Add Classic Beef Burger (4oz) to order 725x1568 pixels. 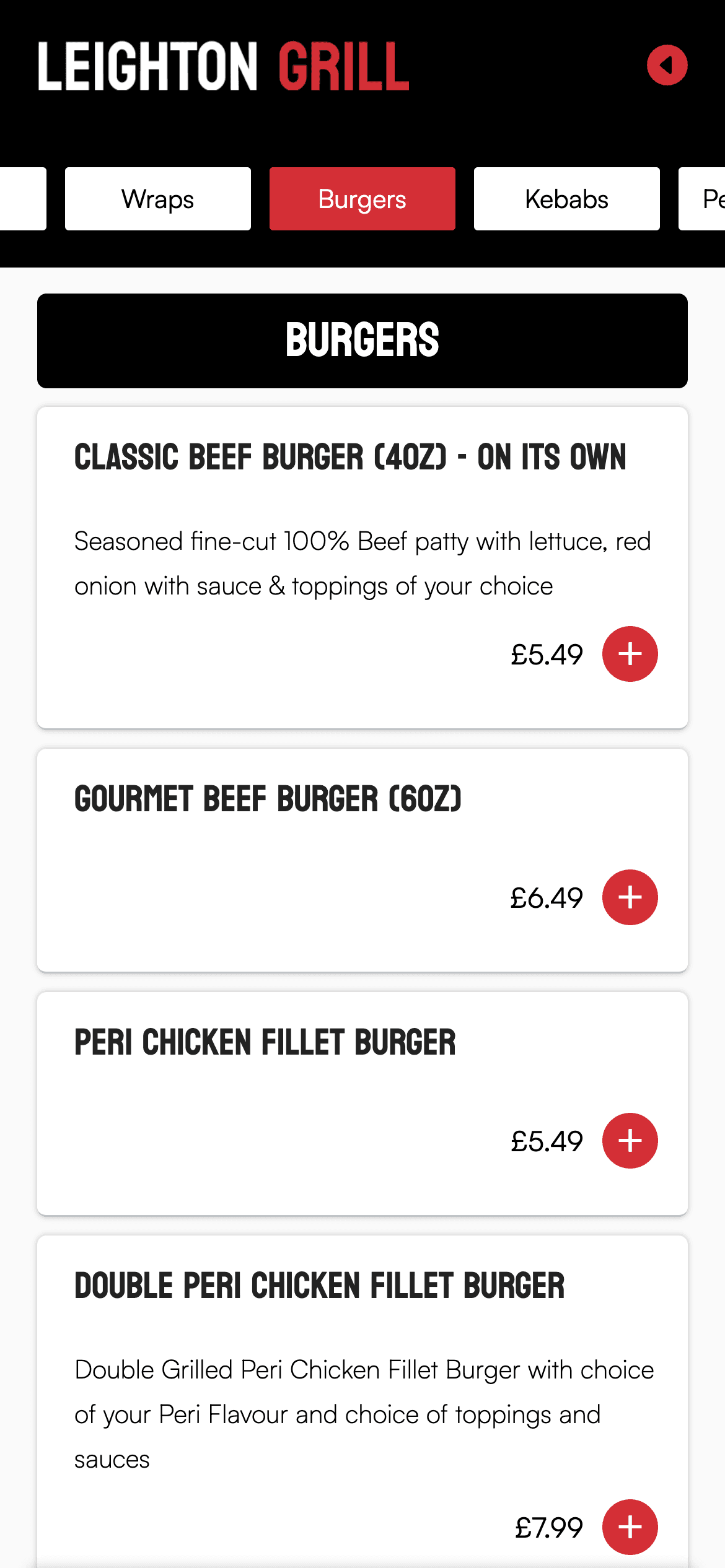click(x=630, y=654)
